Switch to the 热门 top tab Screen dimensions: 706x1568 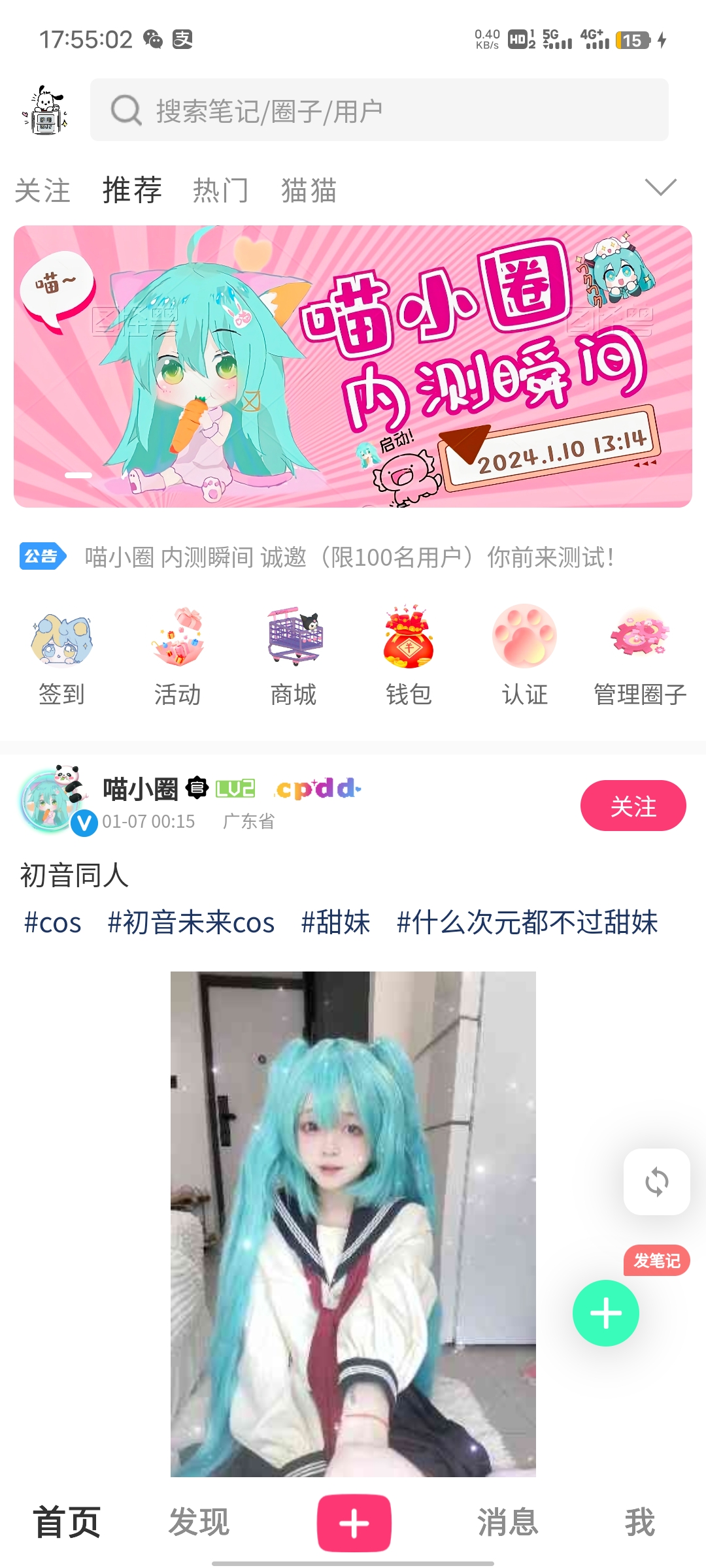point(221,191)
